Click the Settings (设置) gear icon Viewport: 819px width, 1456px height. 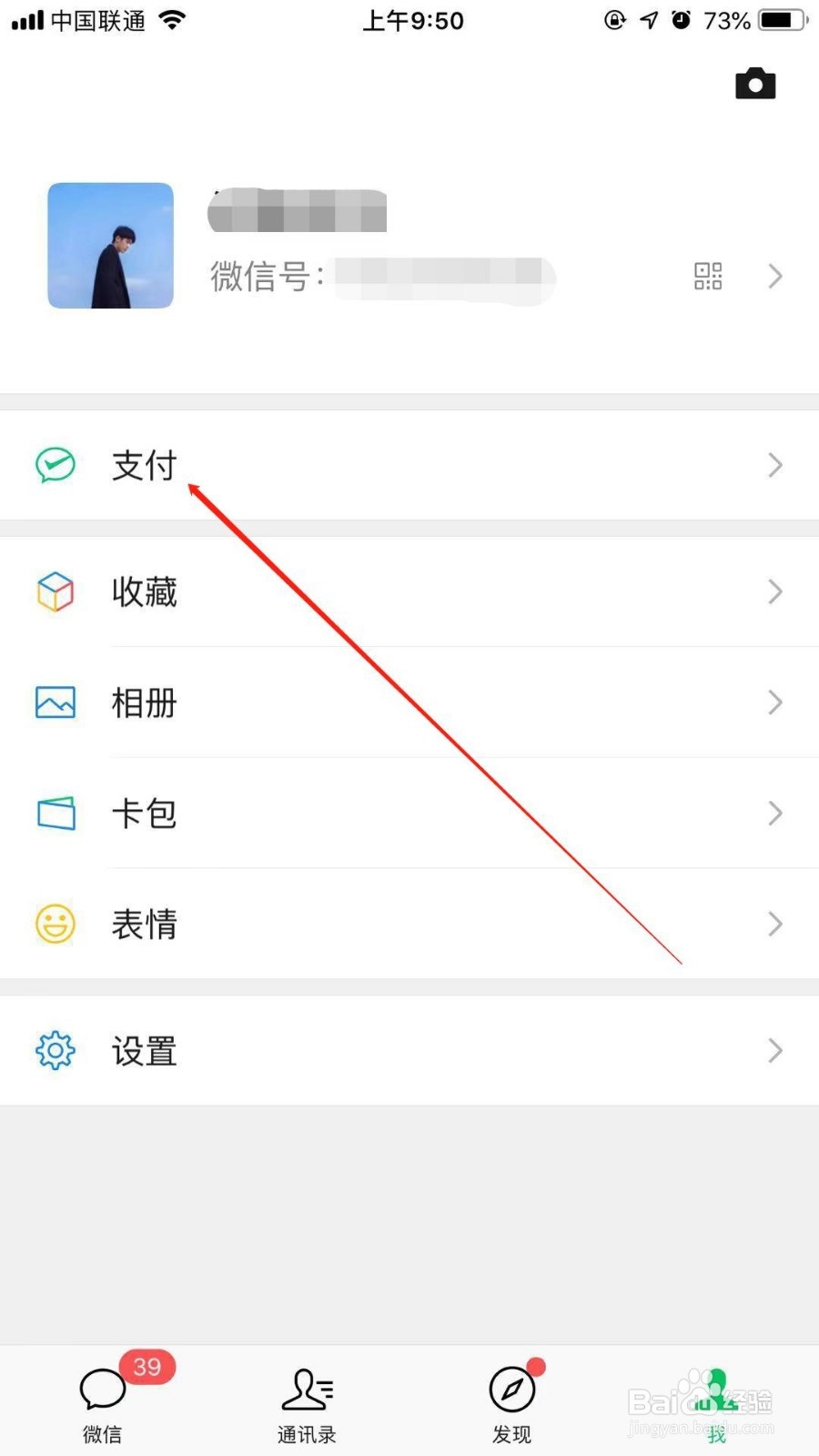55,1050
